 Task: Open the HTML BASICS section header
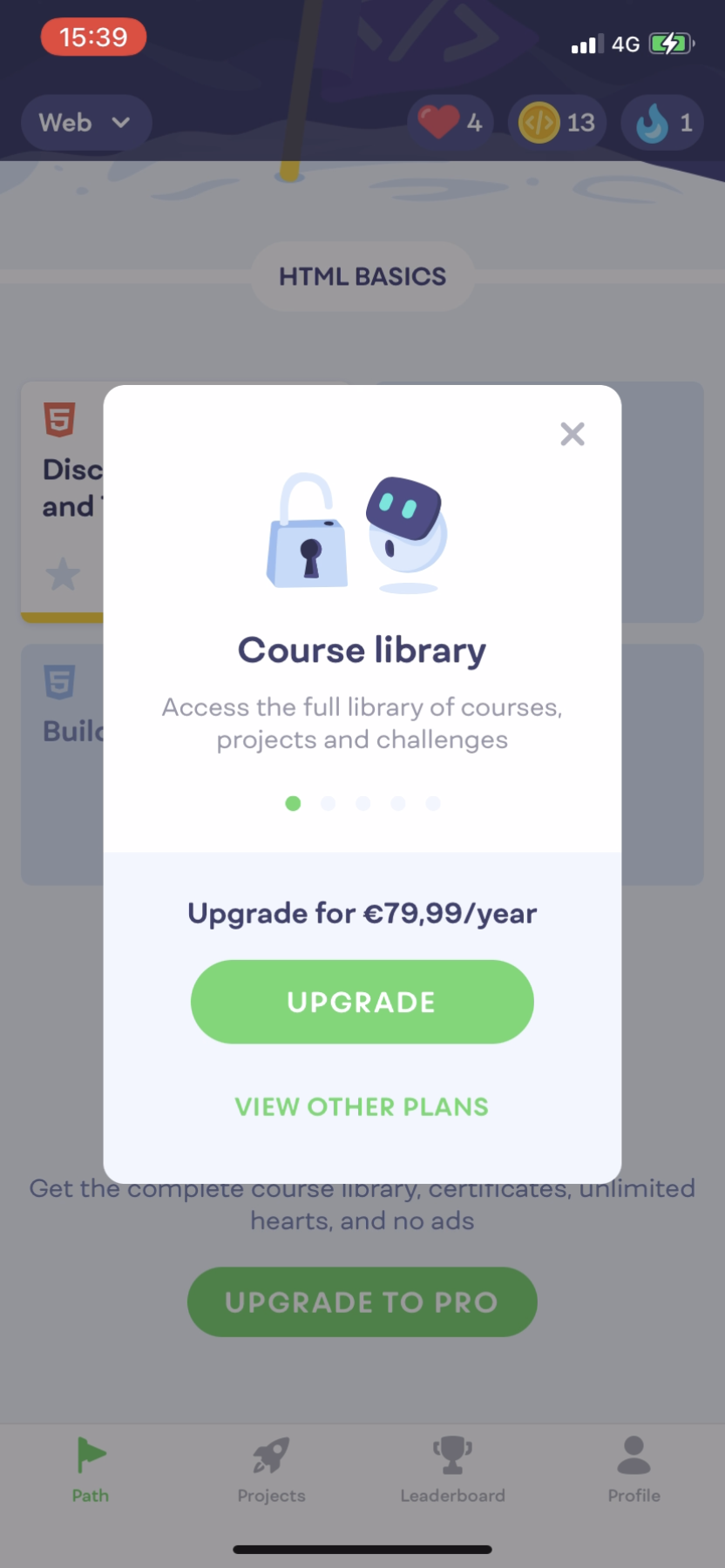pyautogui.click(x=362, y=276)
